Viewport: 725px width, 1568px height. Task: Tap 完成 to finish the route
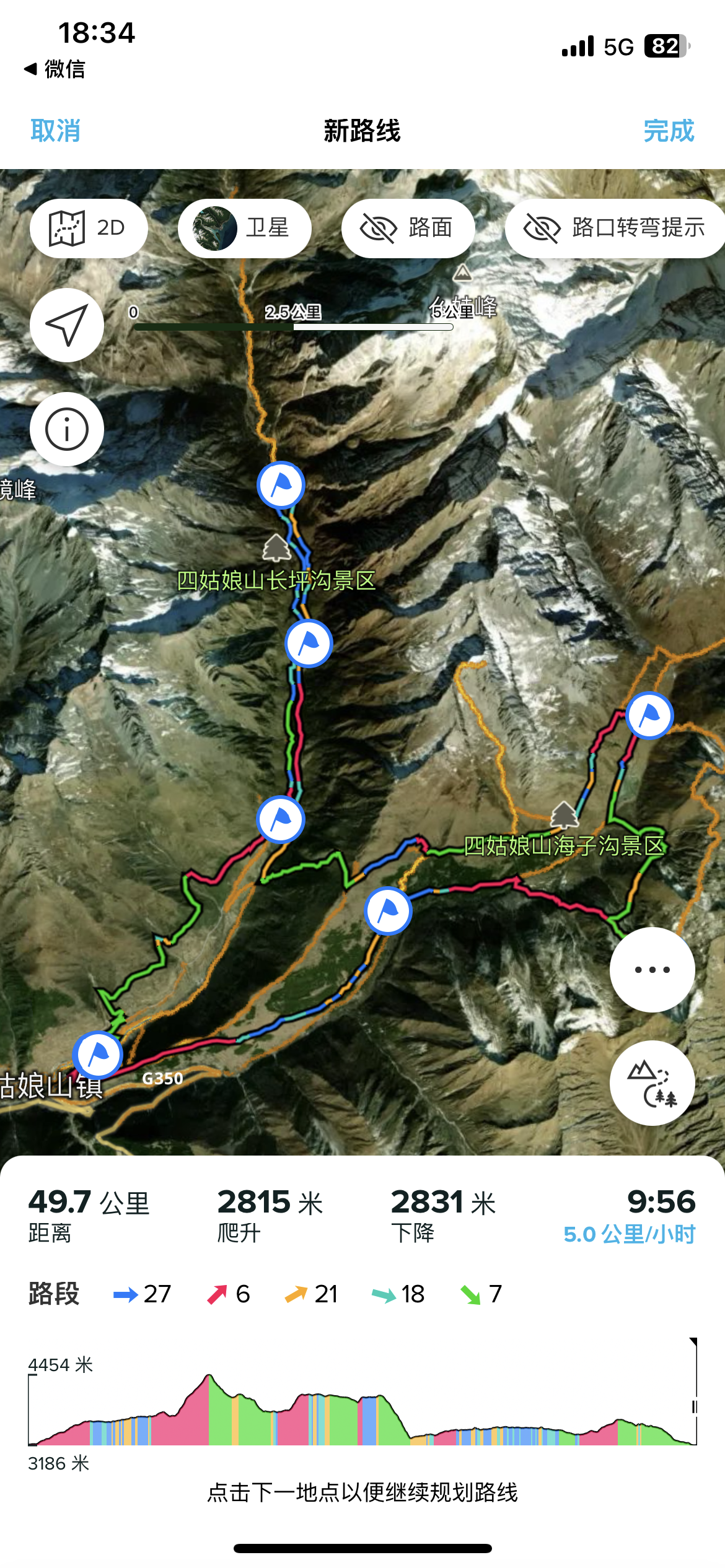pos(669,131)
